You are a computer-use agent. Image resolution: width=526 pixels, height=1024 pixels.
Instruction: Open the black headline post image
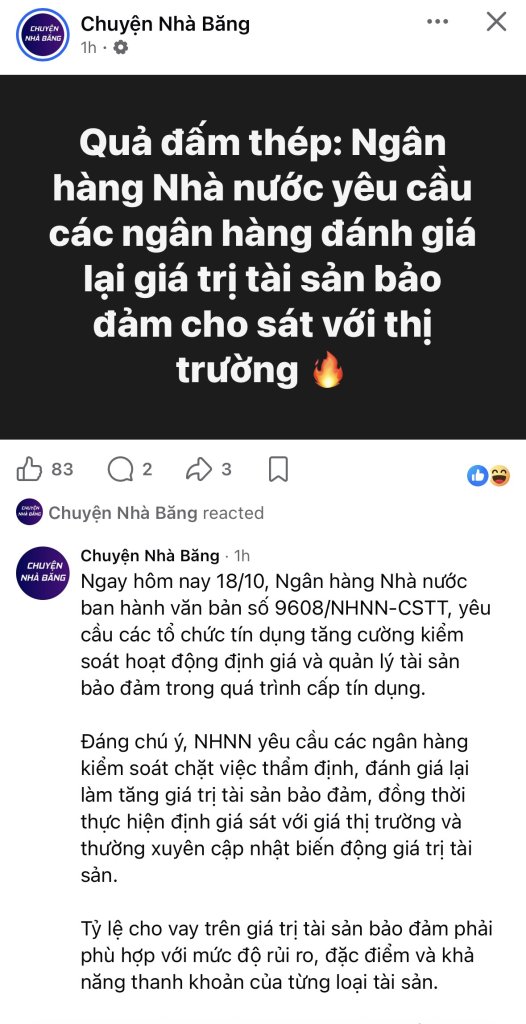tap(263, 257)
